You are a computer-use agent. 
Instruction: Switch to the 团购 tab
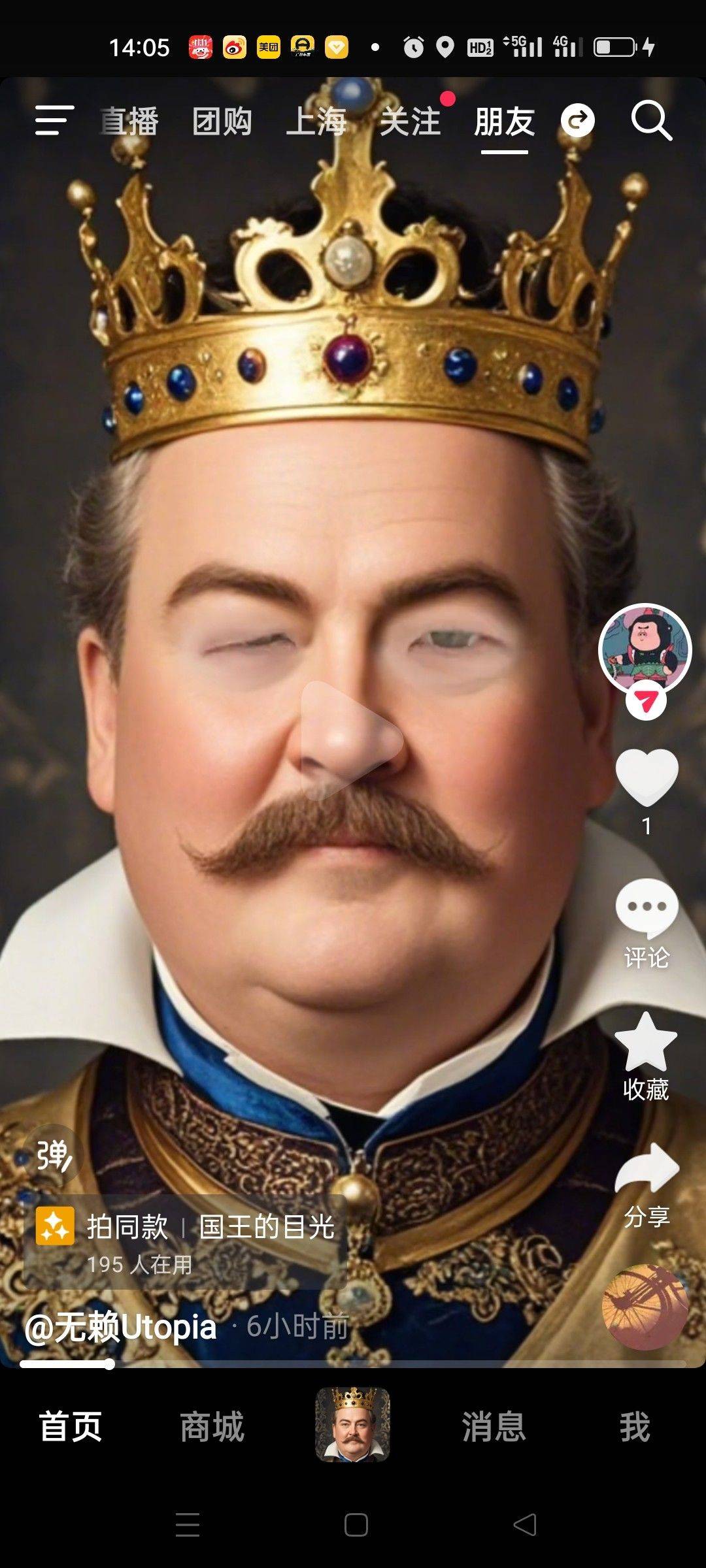coord(222,122)
